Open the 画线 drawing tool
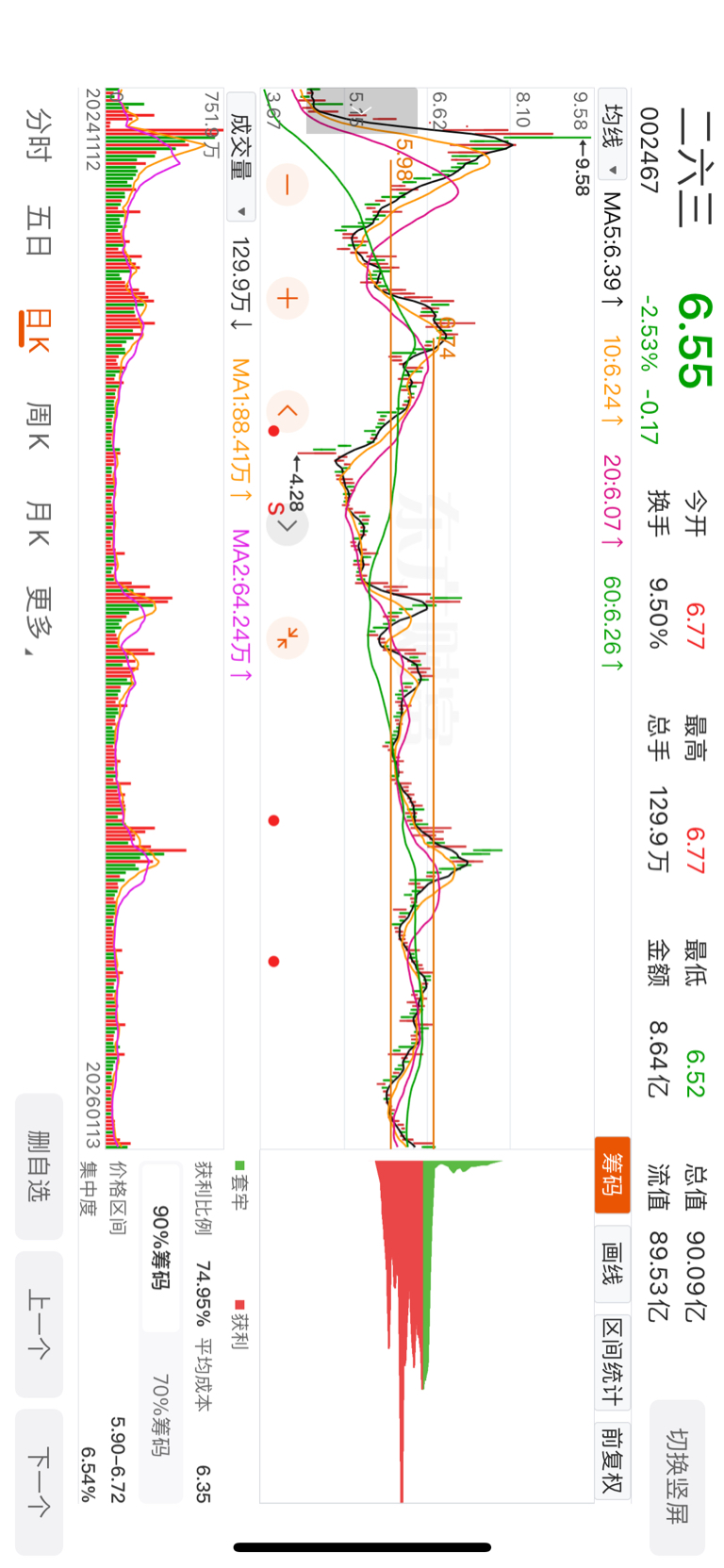 612,1263
